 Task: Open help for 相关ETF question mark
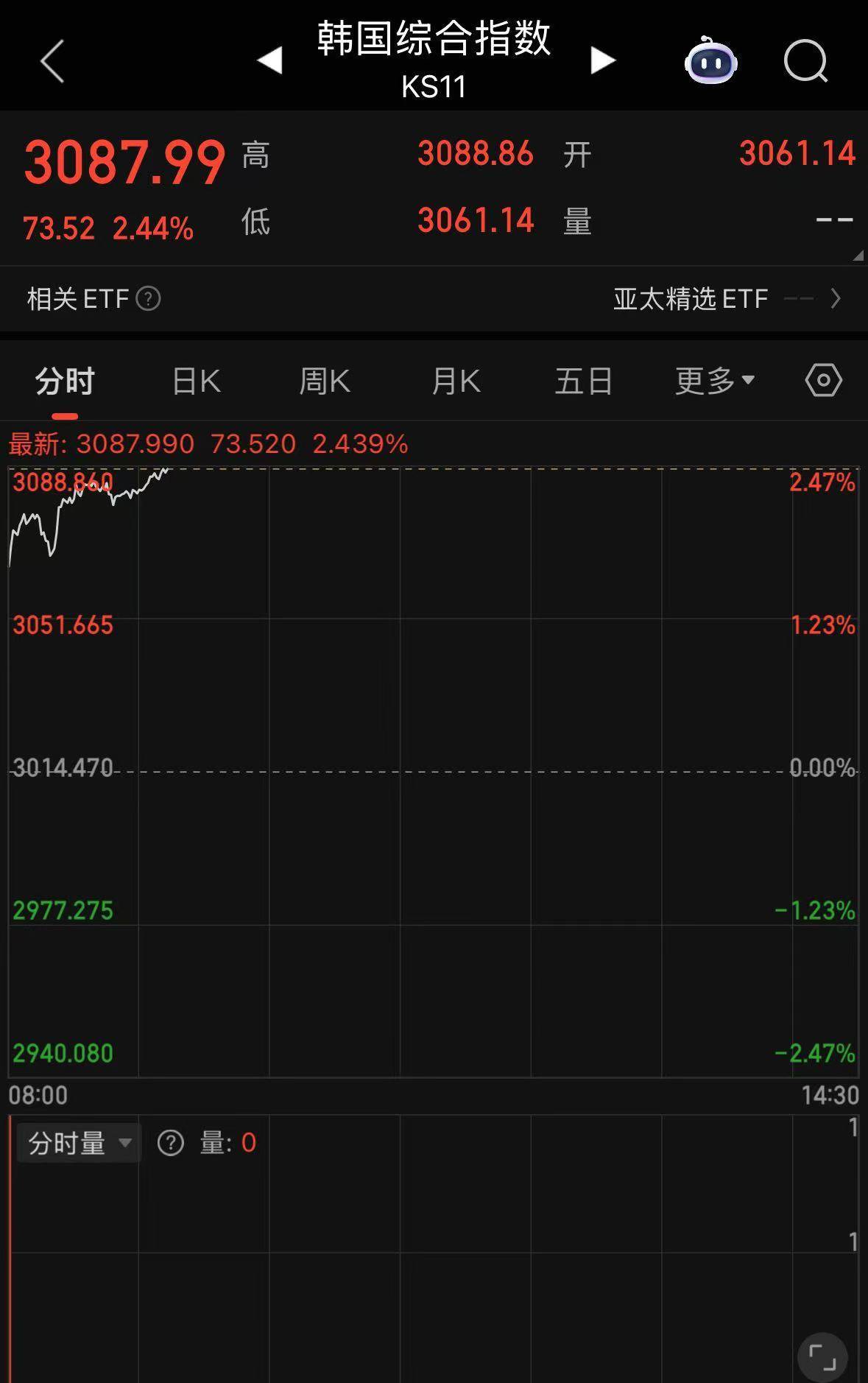[149, 299]
